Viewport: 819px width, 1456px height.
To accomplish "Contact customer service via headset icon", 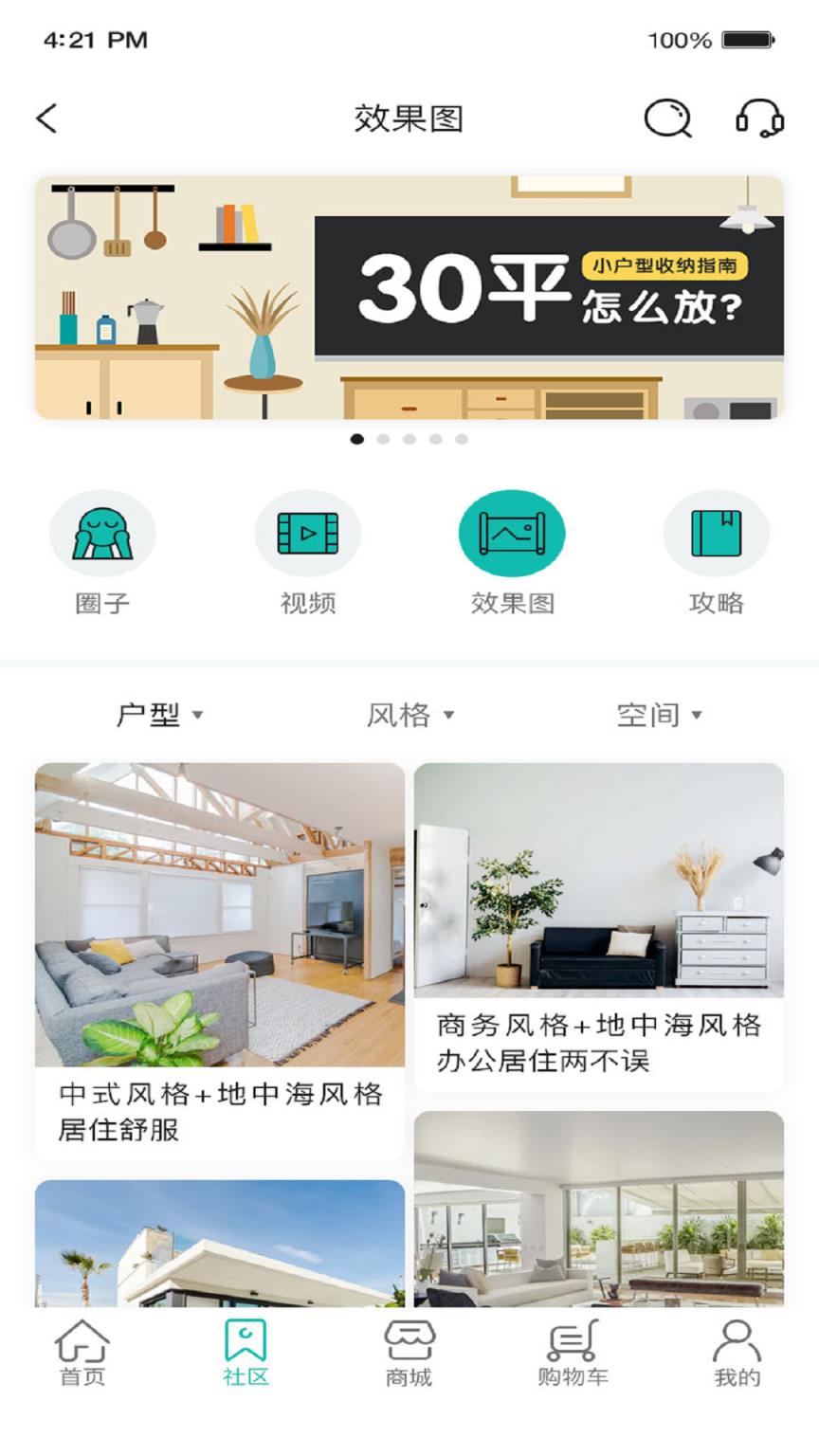I will pyautogui.click(x=758, y=119).
